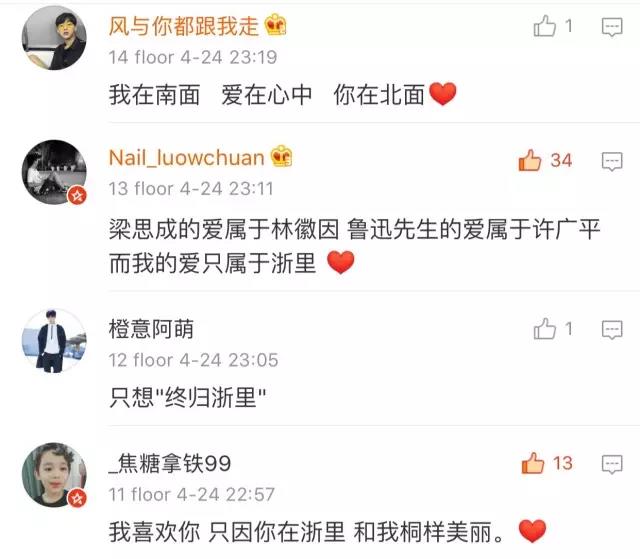Viewport: 640px width, 559px height.
Task: Reply to 风与你都跟我走's comment
Action: pos(611,27)
